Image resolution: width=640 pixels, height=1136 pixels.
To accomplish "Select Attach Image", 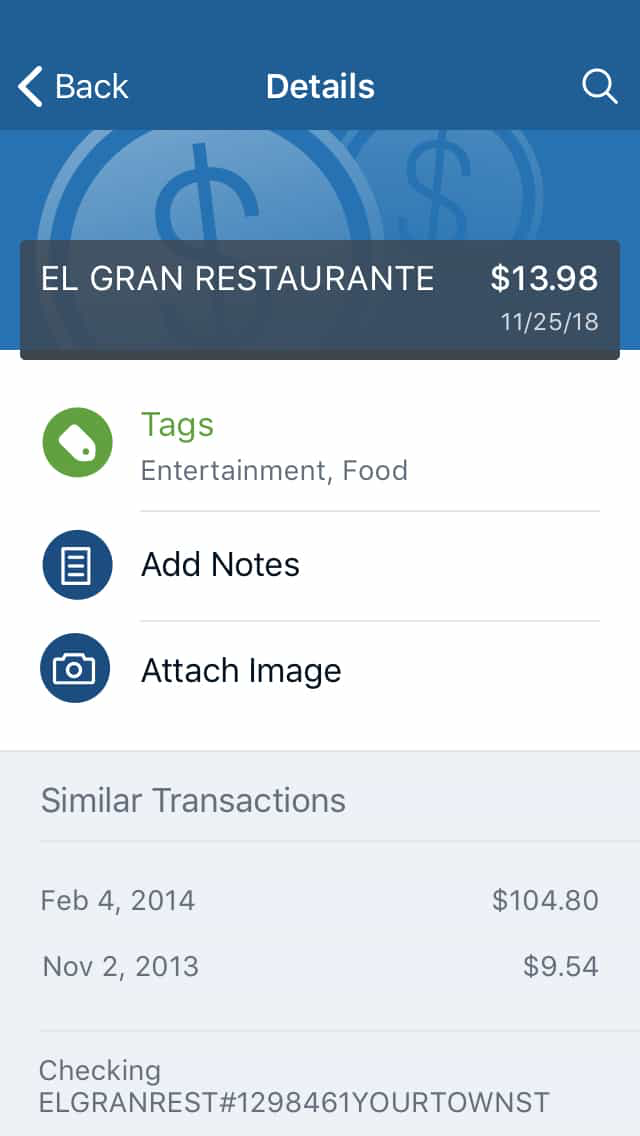I will pos(320,669).
